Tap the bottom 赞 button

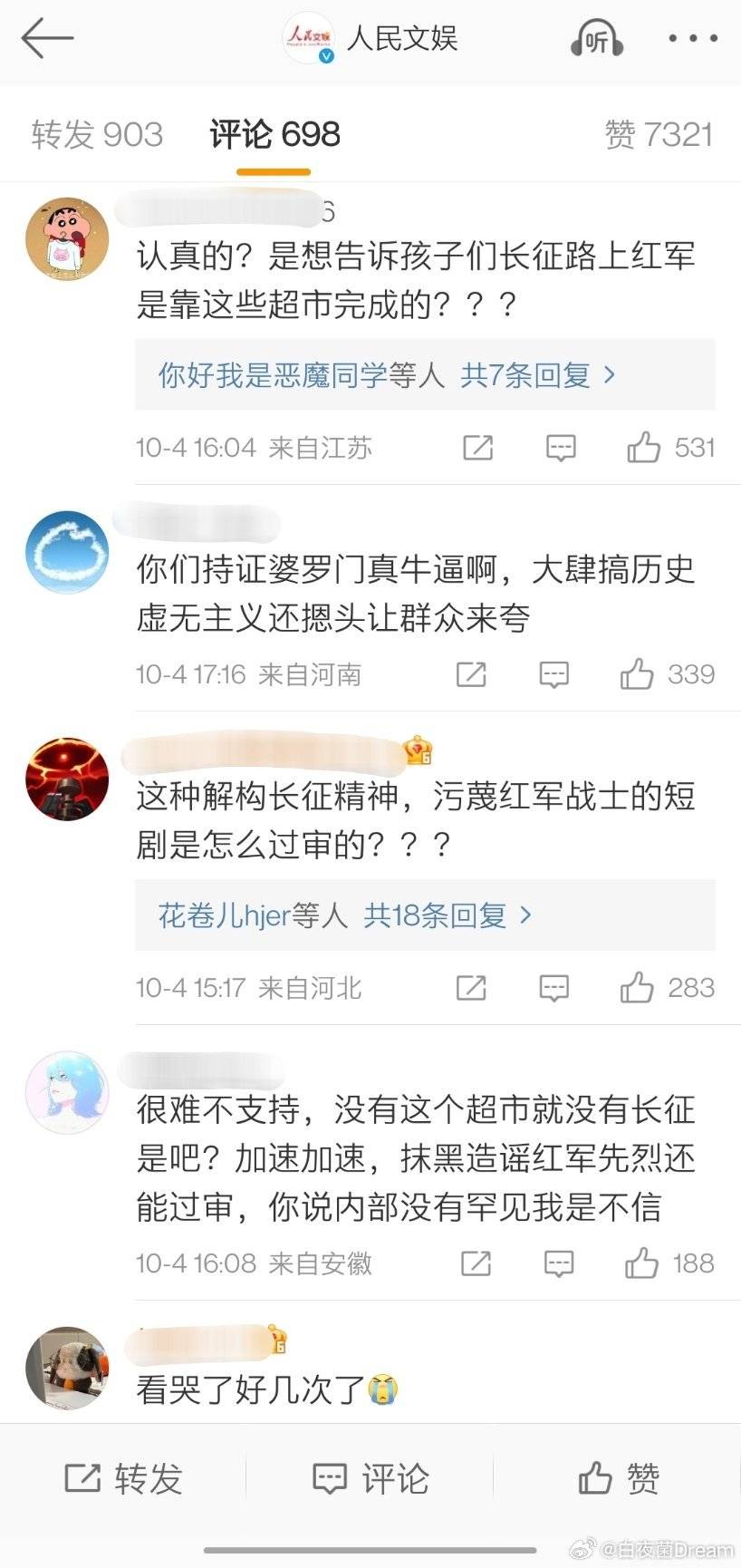(618, 1478)
